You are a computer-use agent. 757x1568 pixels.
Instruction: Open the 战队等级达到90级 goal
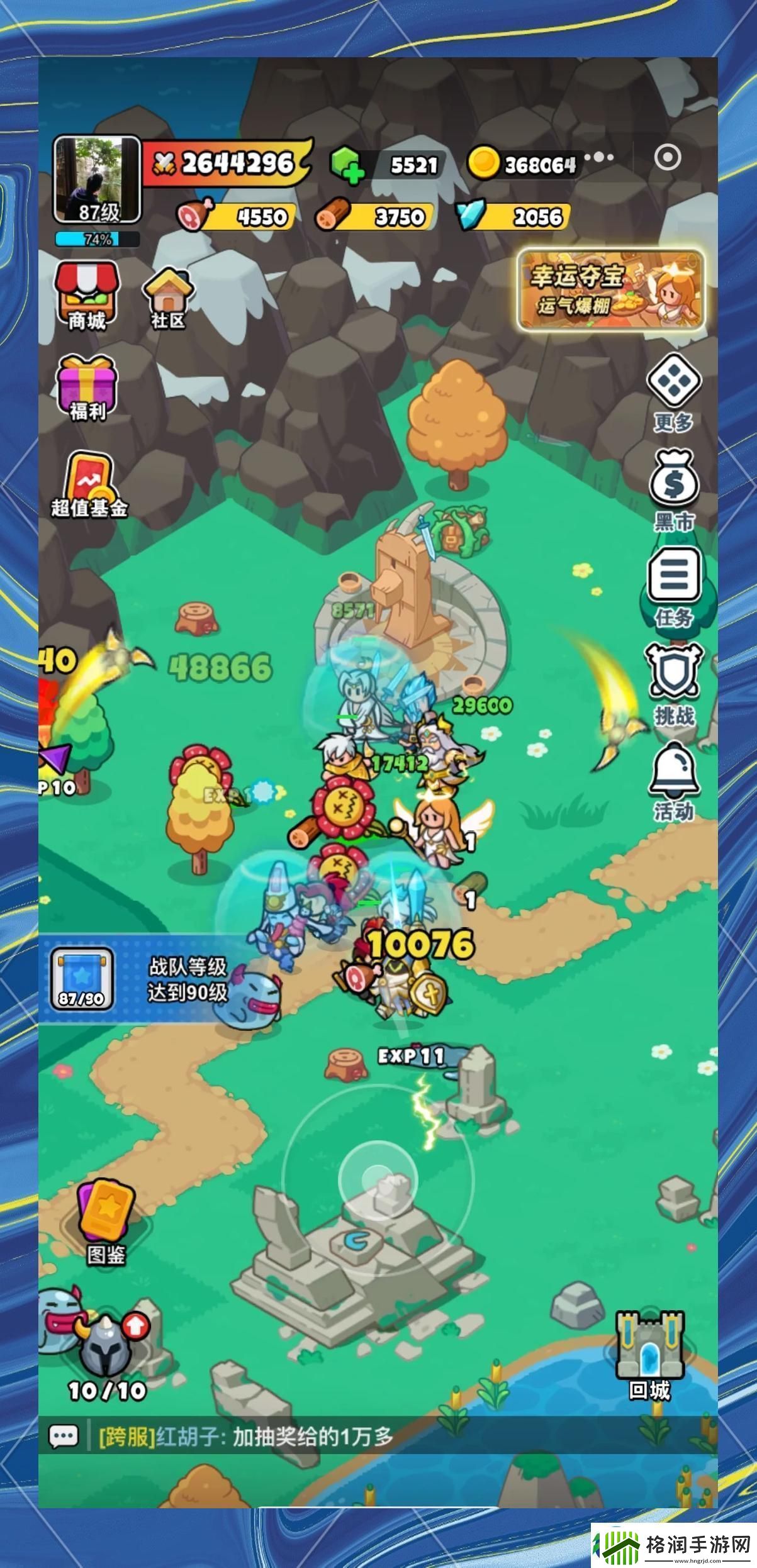145,979
